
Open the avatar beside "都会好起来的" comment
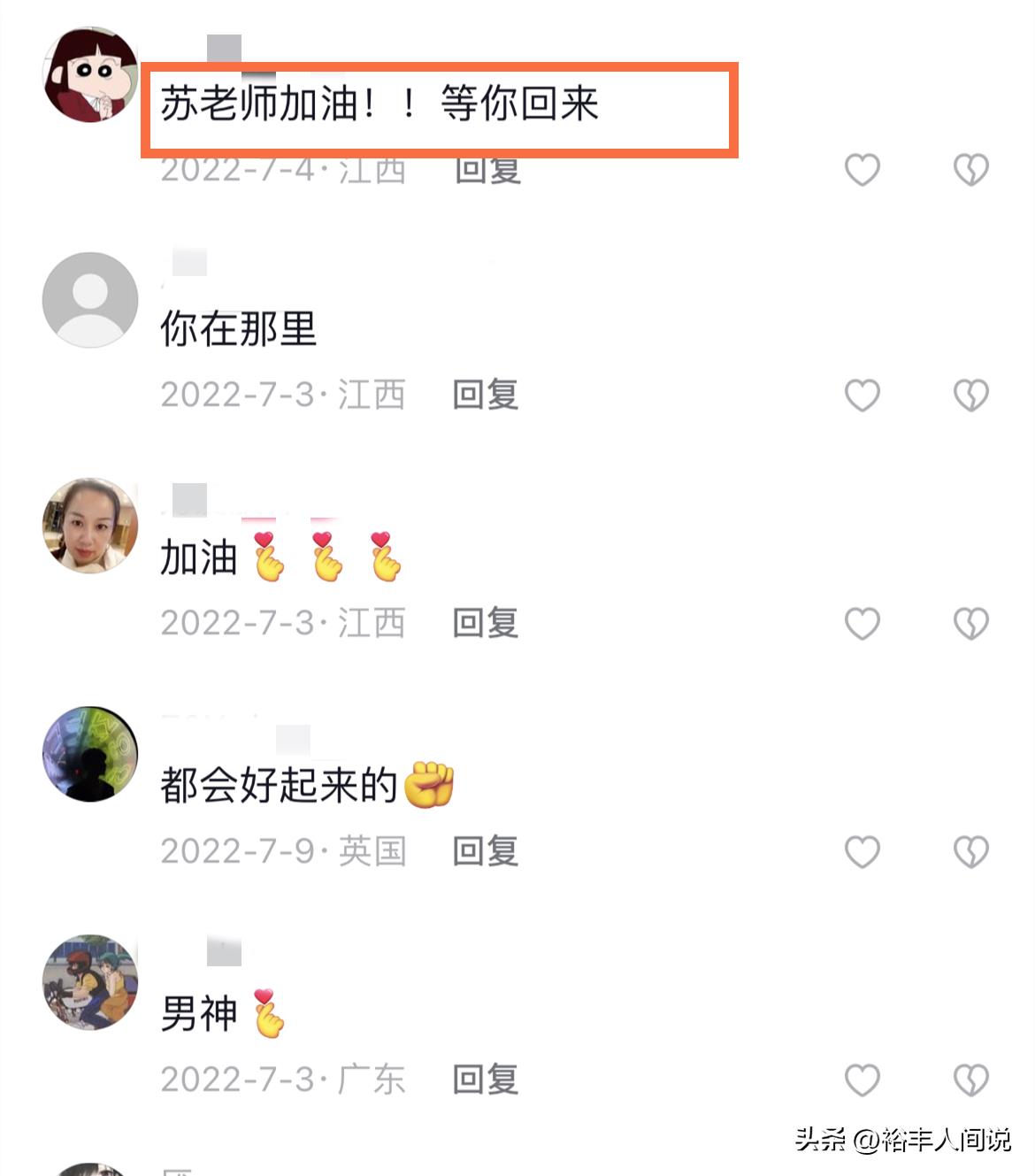[x=90, y=754]
